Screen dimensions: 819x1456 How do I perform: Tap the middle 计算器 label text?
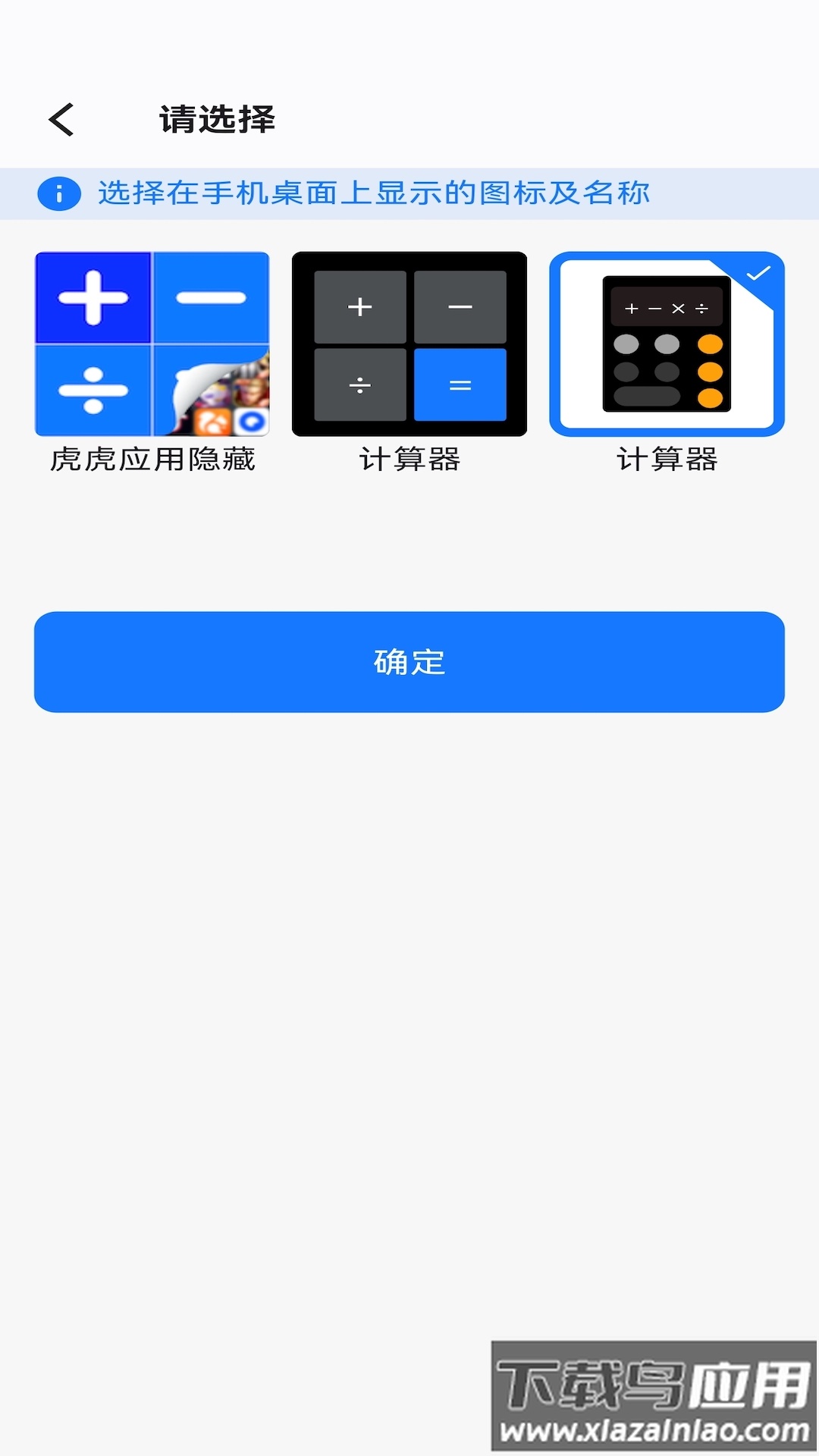[x=409, y=459]
